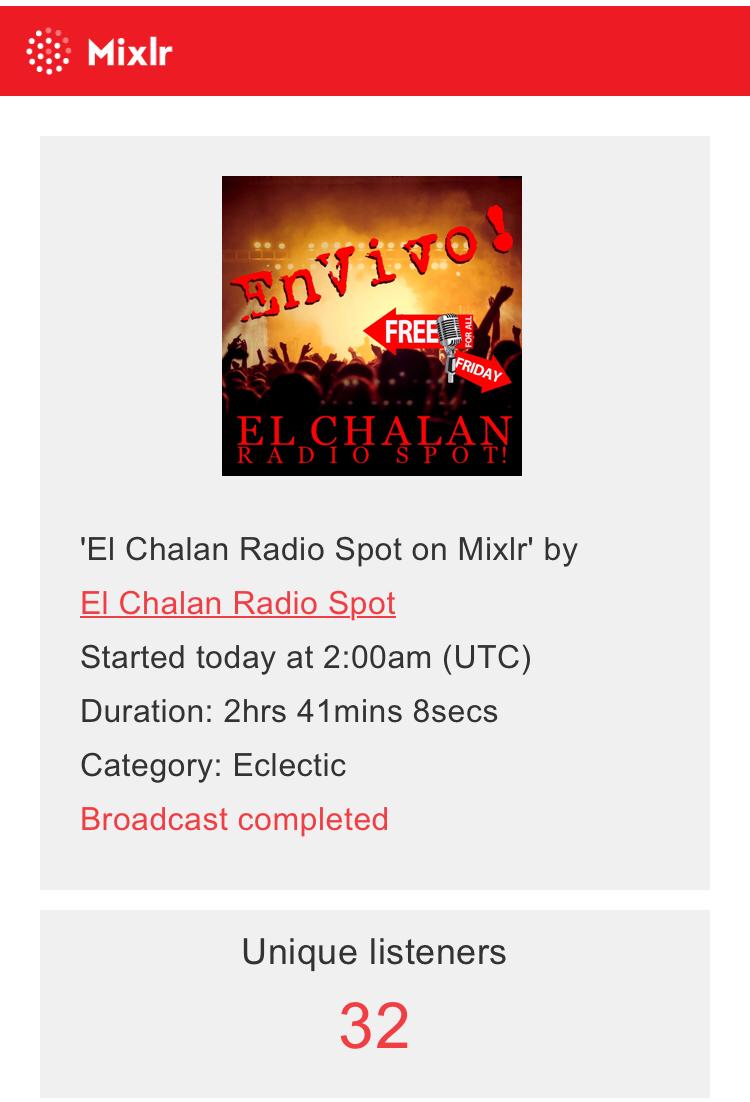Open the El Chalan Radio Spot link
750x1102 pixels.
(238, 604)
